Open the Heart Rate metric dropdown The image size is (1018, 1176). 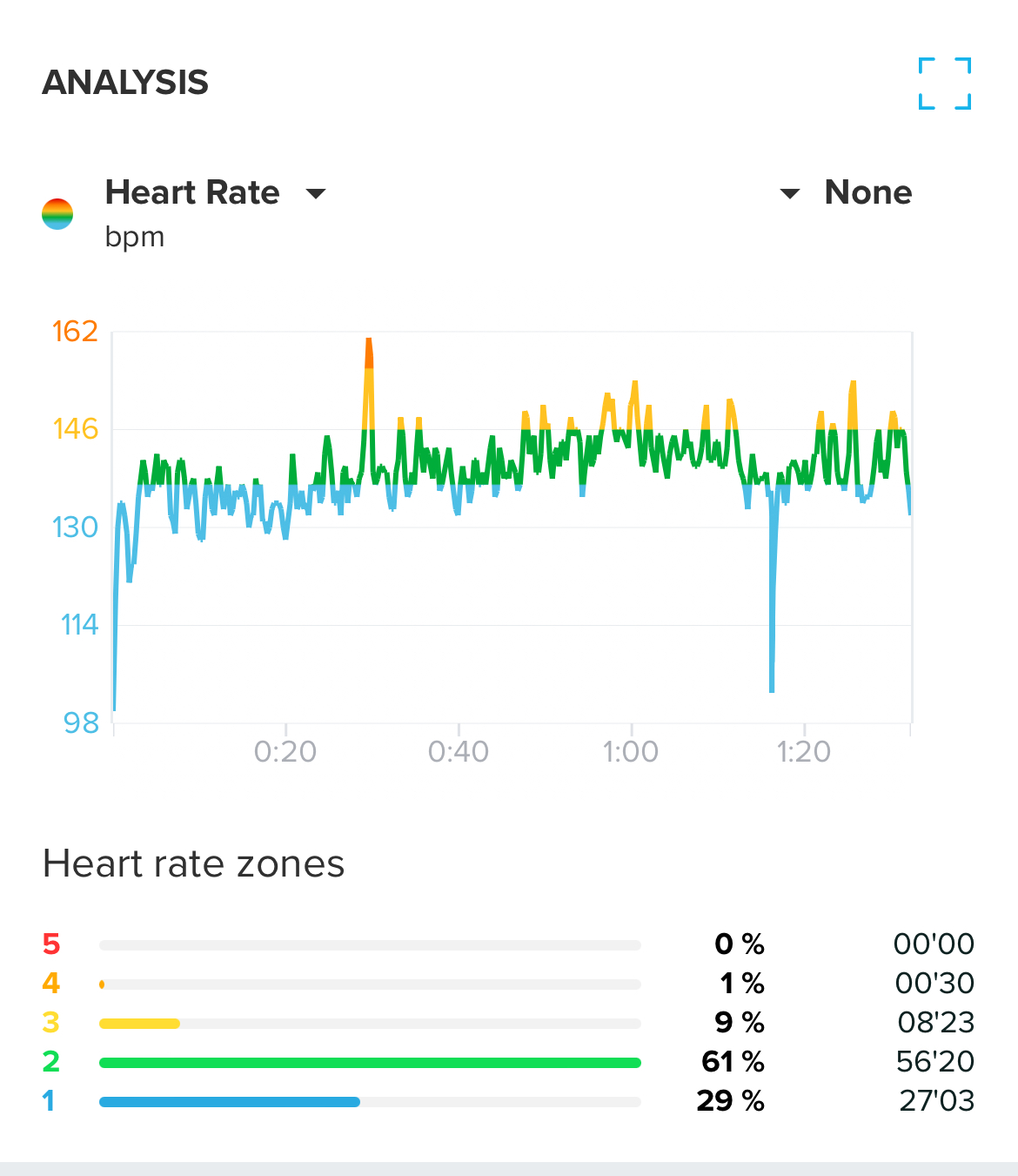point(316,193)
